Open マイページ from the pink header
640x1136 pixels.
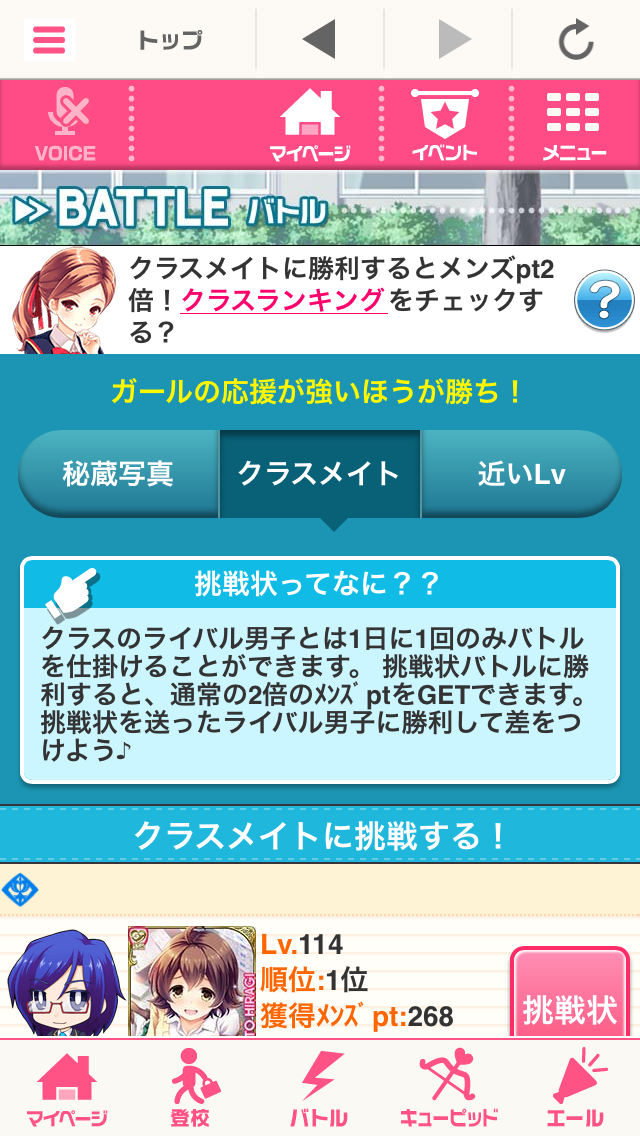coord(309,125)
